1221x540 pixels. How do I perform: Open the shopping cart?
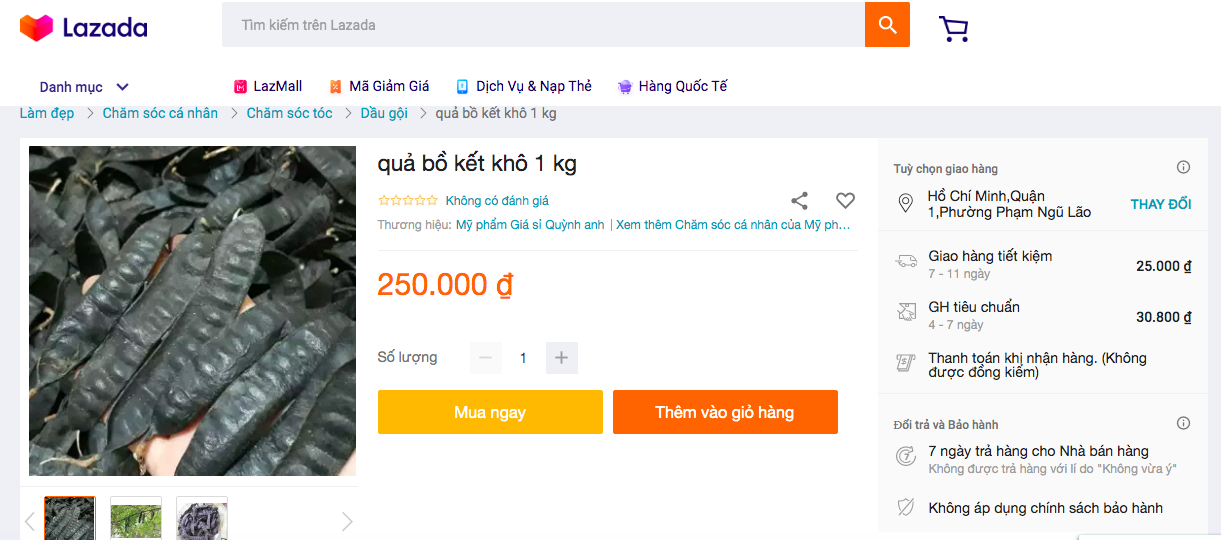(x=953, y=29)
